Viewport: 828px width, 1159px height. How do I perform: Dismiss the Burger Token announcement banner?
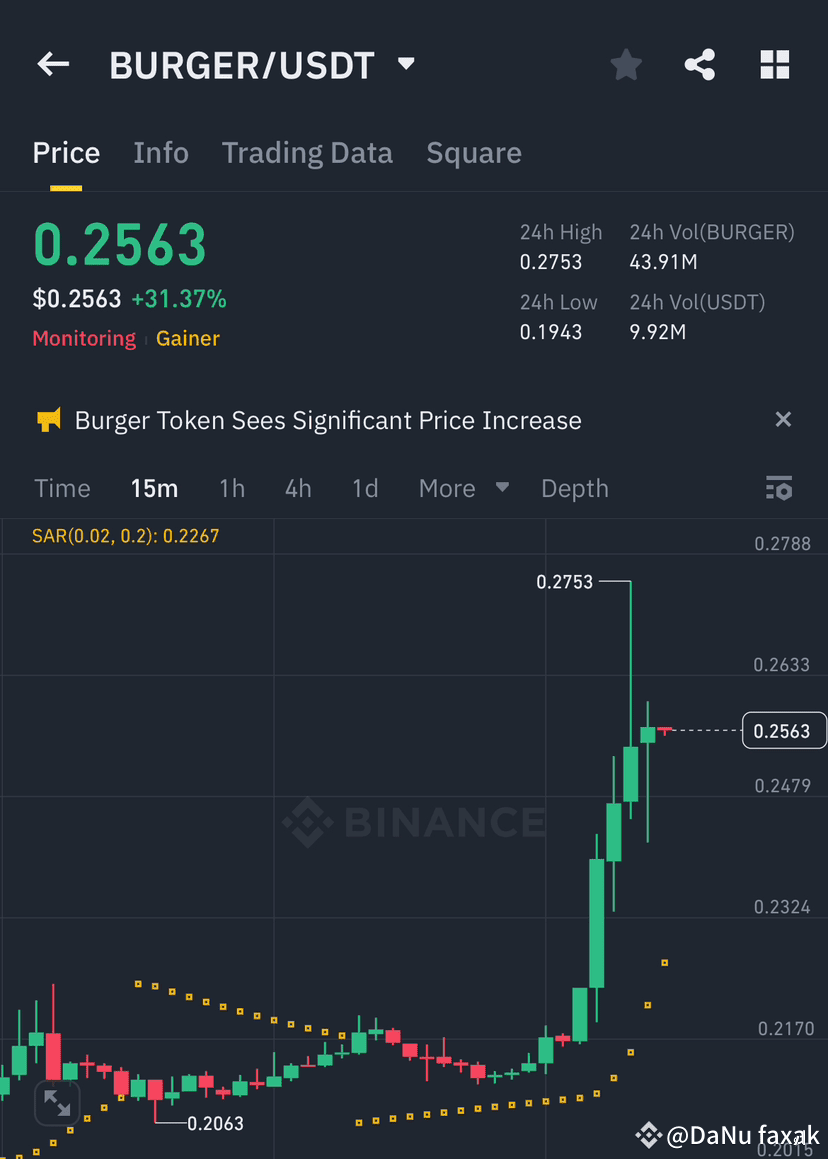pyautogui.click(x=783, y=419)
